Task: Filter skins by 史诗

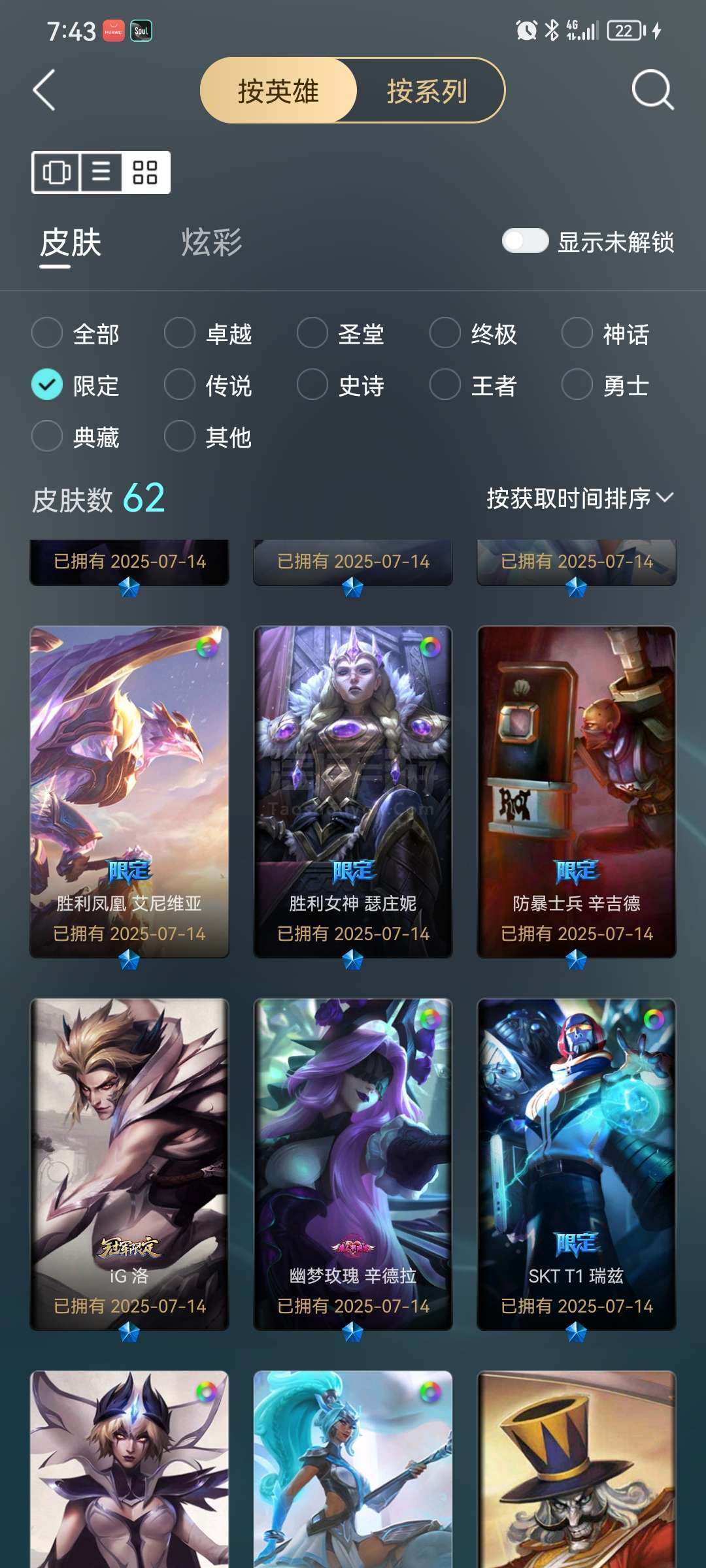Action: point(341,385)
